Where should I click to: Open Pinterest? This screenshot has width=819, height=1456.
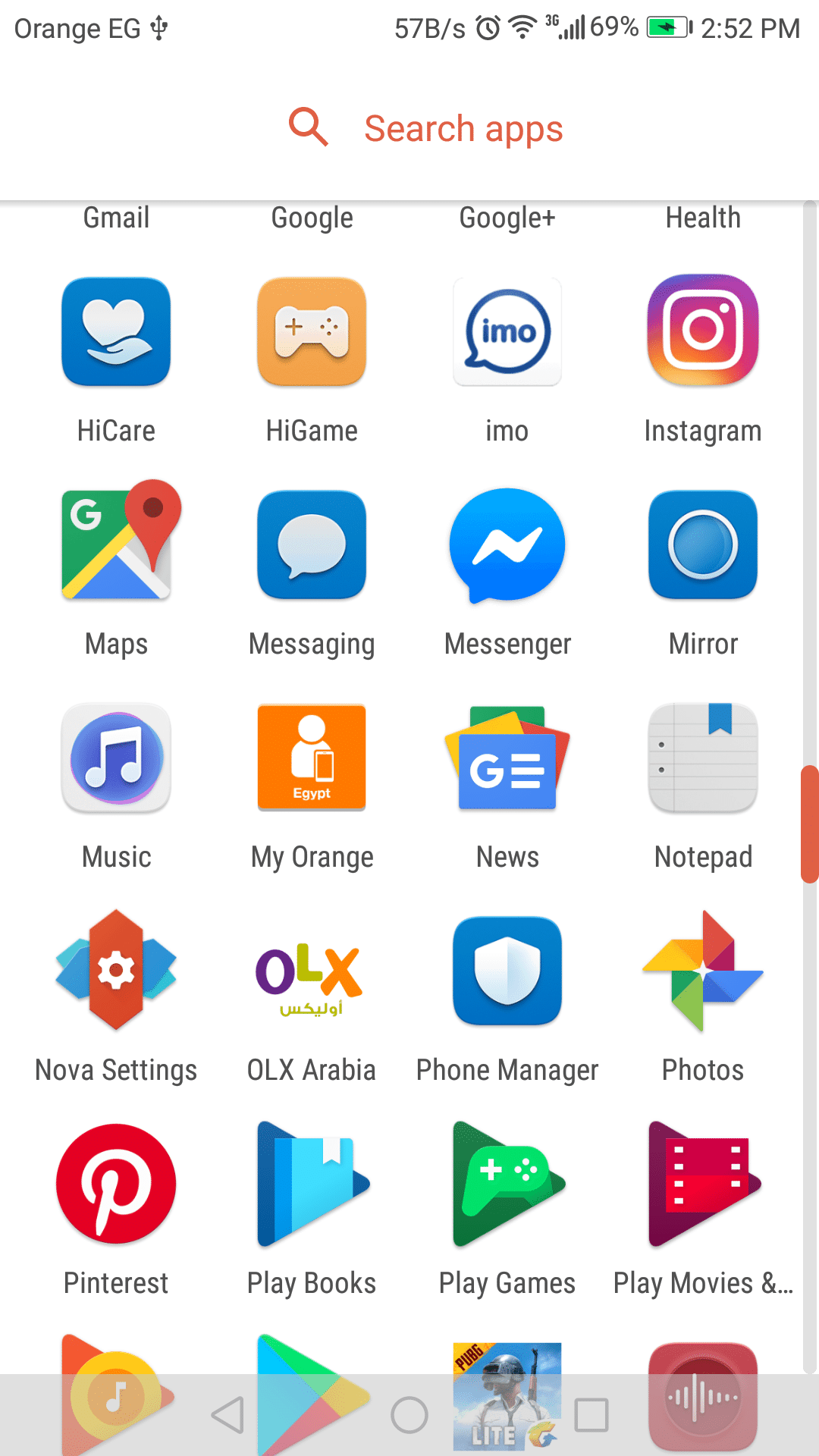pyautogui.click(x=116, y=1183)
